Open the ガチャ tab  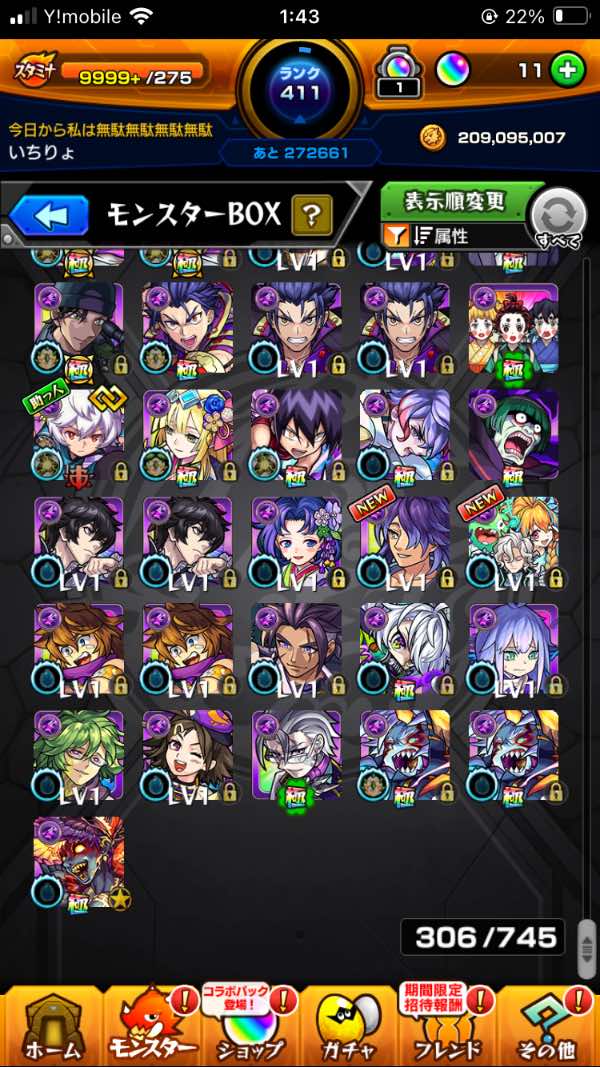350,1028
